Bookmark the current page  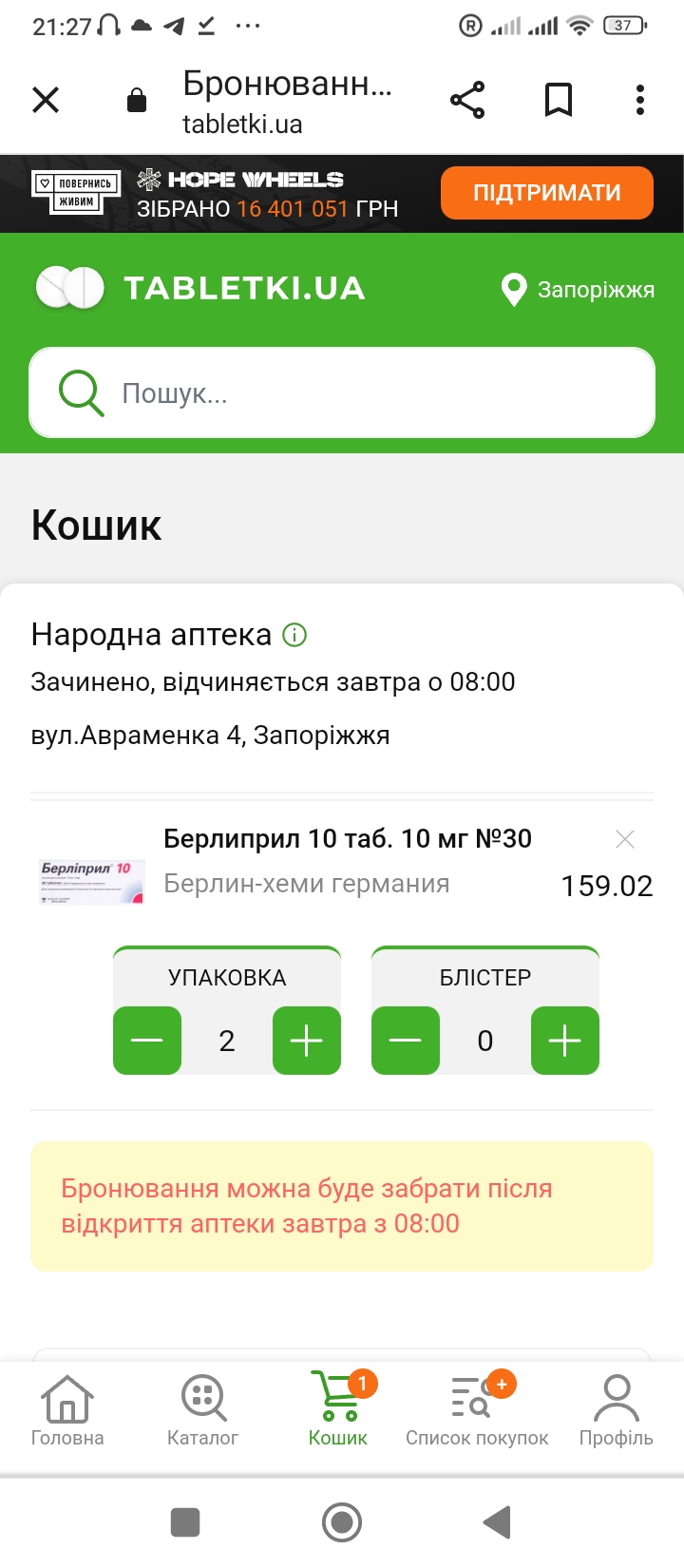click(x=559, y=100)
